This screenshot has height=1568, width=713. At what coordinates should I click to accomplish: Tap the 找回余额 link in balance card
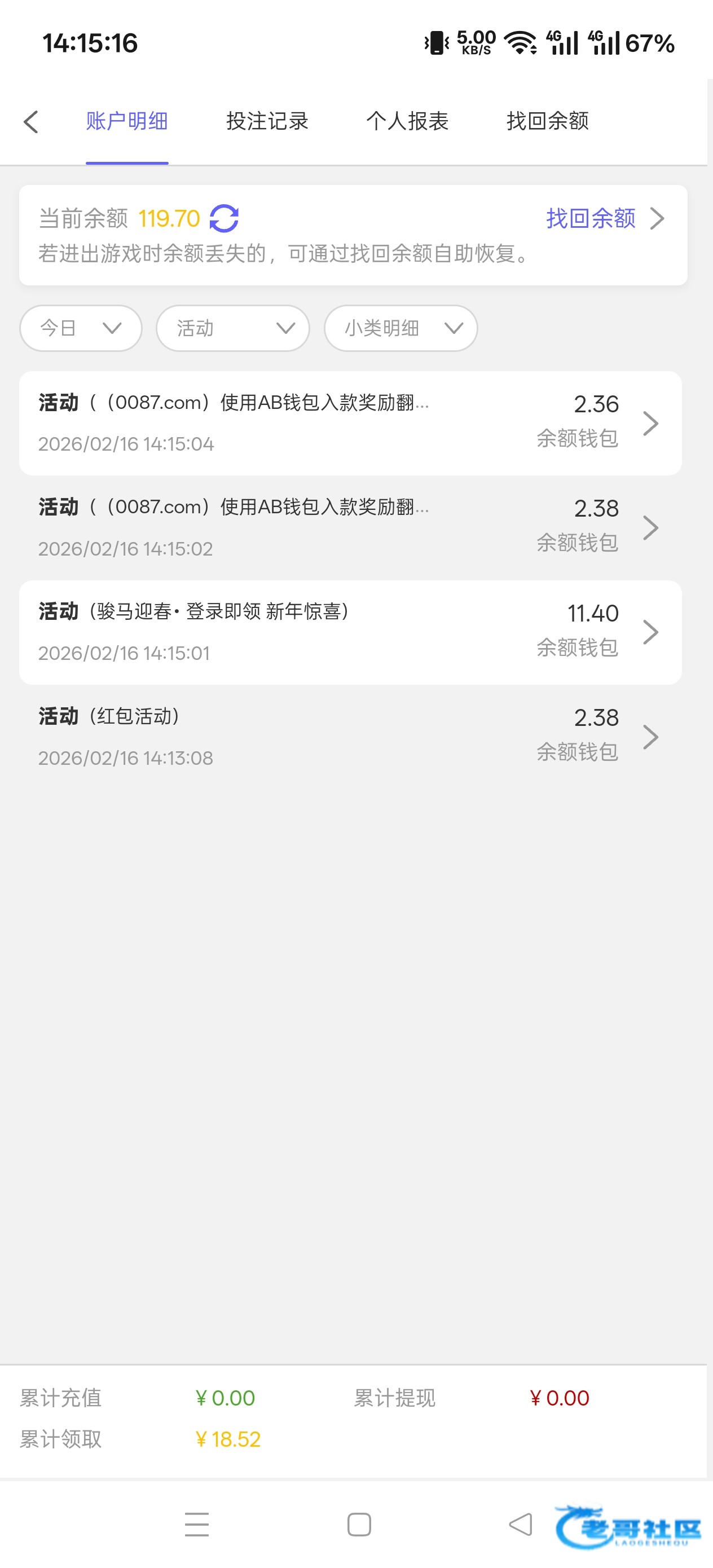(x=603, y=218)
